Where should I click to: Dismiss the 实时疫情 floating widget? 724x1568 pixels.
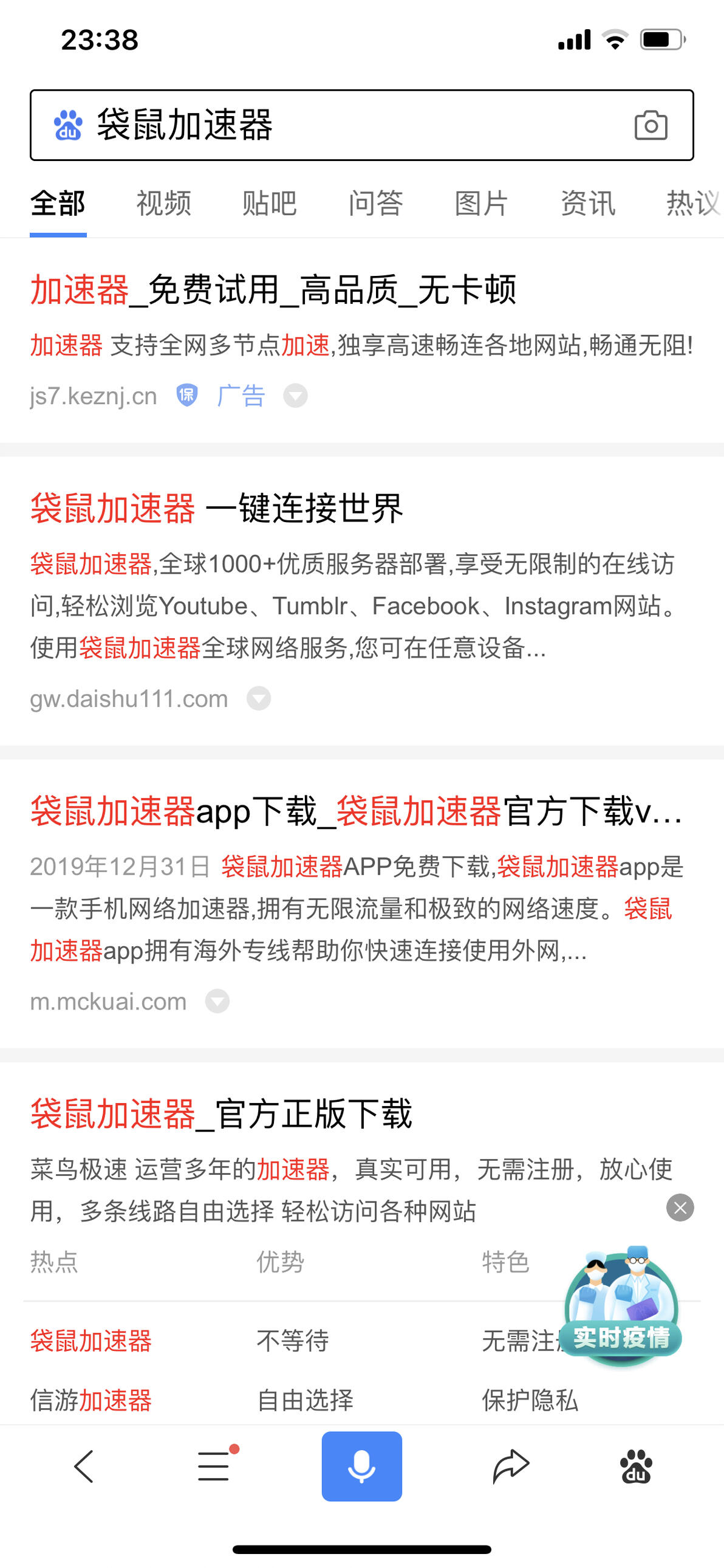coord(680,1208)
